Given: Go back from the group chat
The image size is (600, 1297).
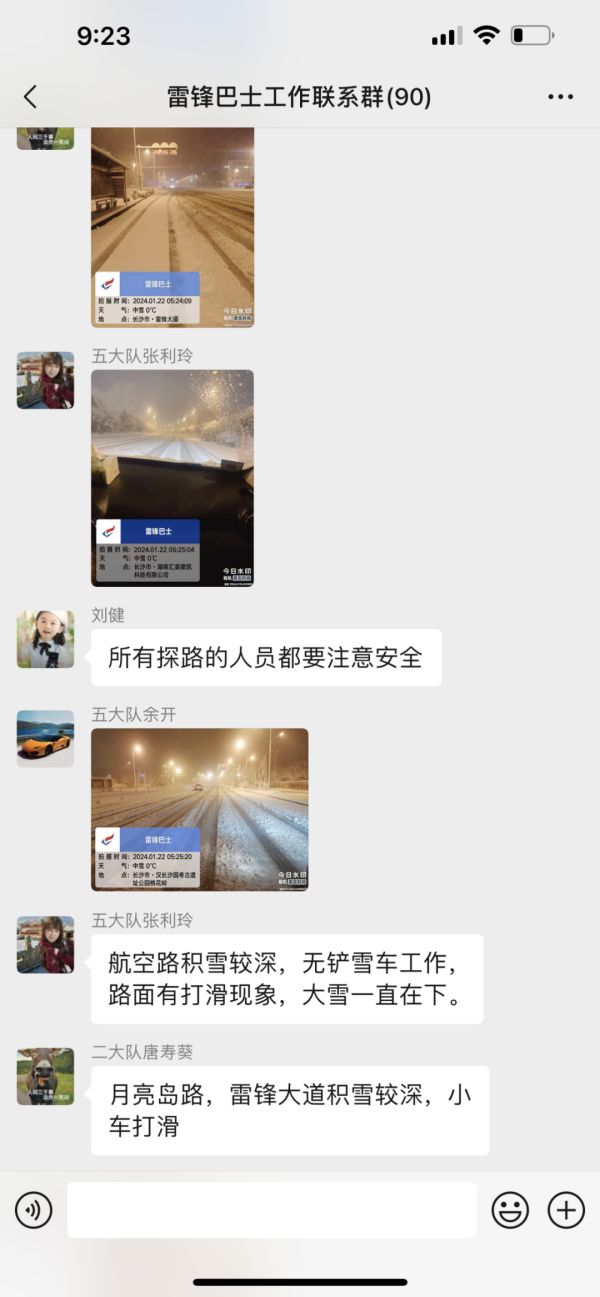Looking at the screenshot, I should pos(30,97).
